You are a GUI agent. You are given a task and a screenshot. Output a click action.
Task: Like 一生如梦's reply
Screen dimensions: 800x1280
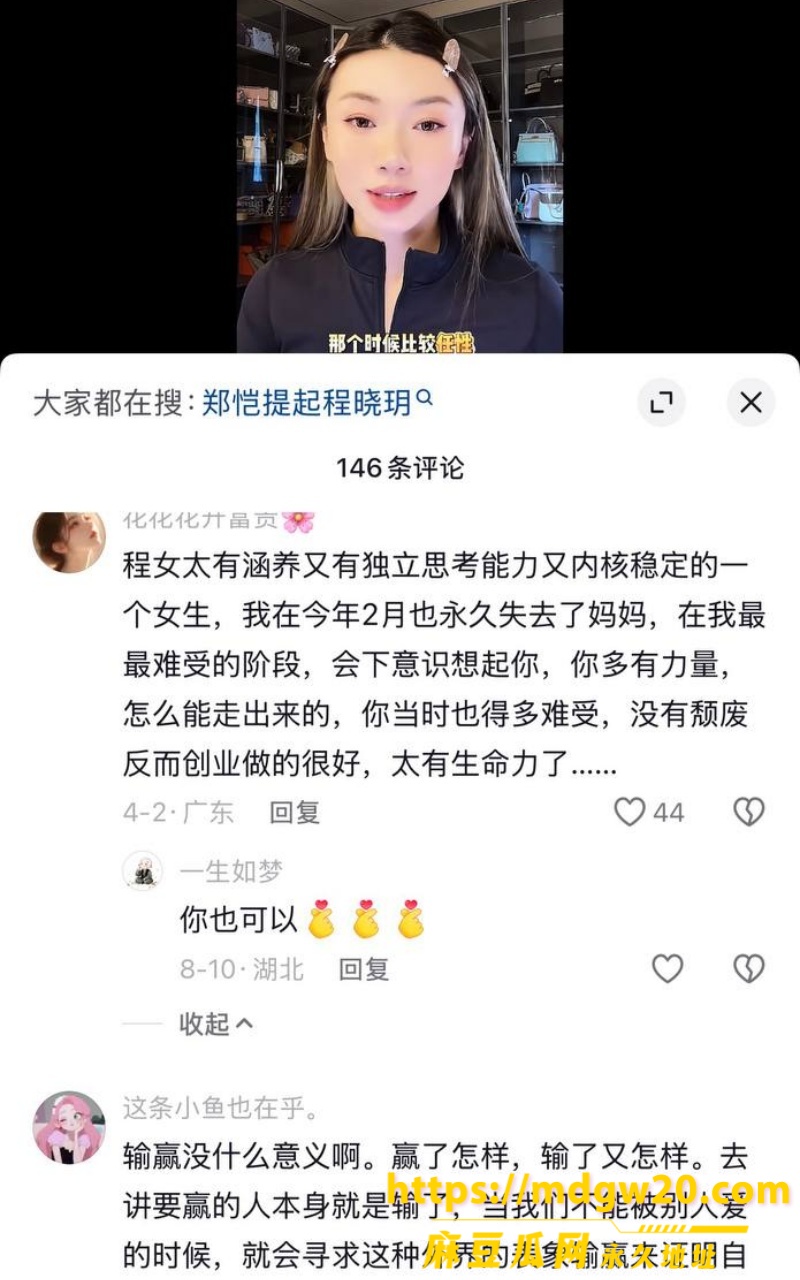[667, 968]
